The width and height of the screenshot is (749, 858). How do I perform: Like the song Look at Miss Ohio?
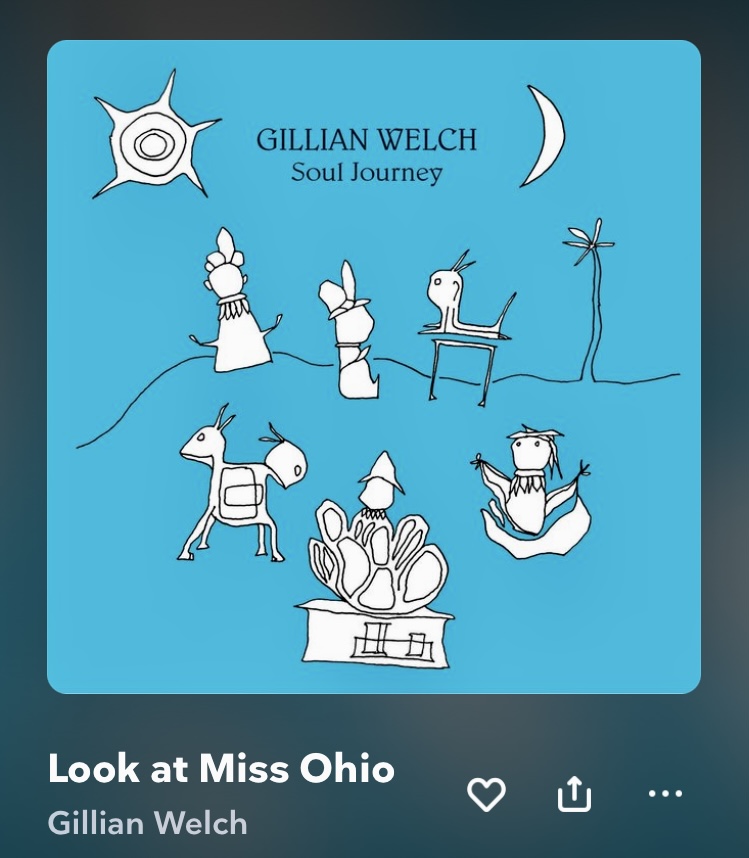tap(486, 795)
